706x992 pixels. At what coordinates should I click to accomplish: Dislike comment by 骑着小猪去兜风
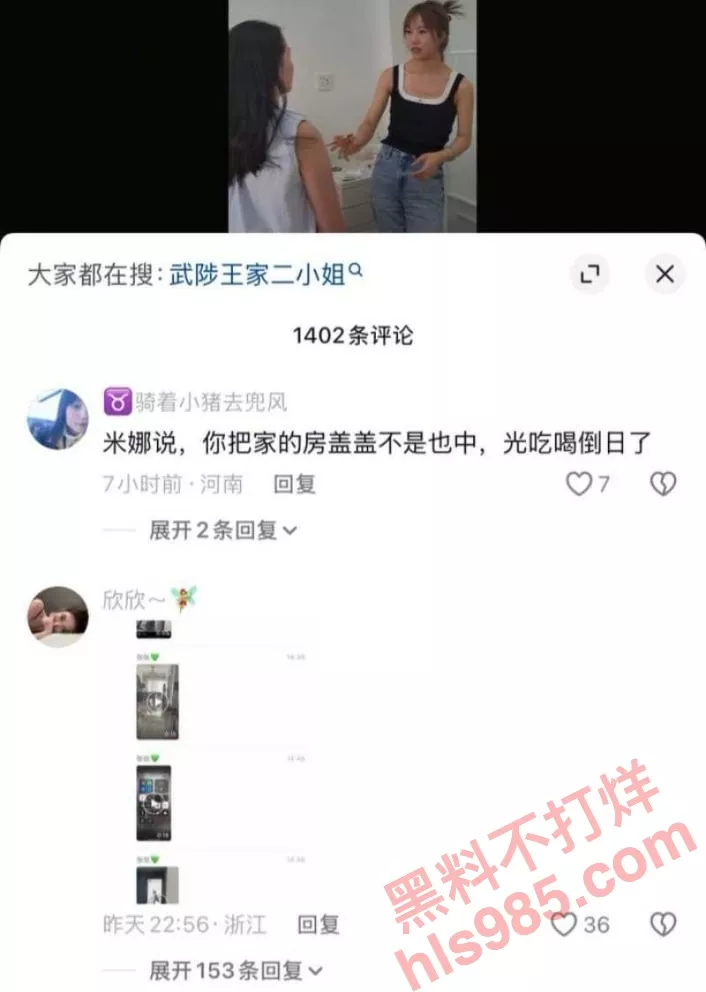[x=663, y=484]
